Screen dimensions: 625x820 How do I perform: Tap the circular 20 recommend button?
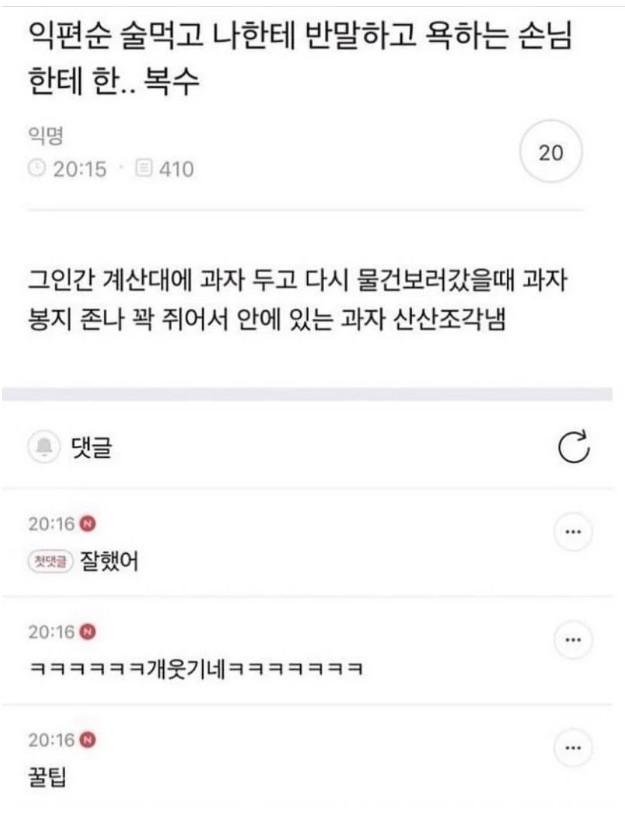click(551, 153)
